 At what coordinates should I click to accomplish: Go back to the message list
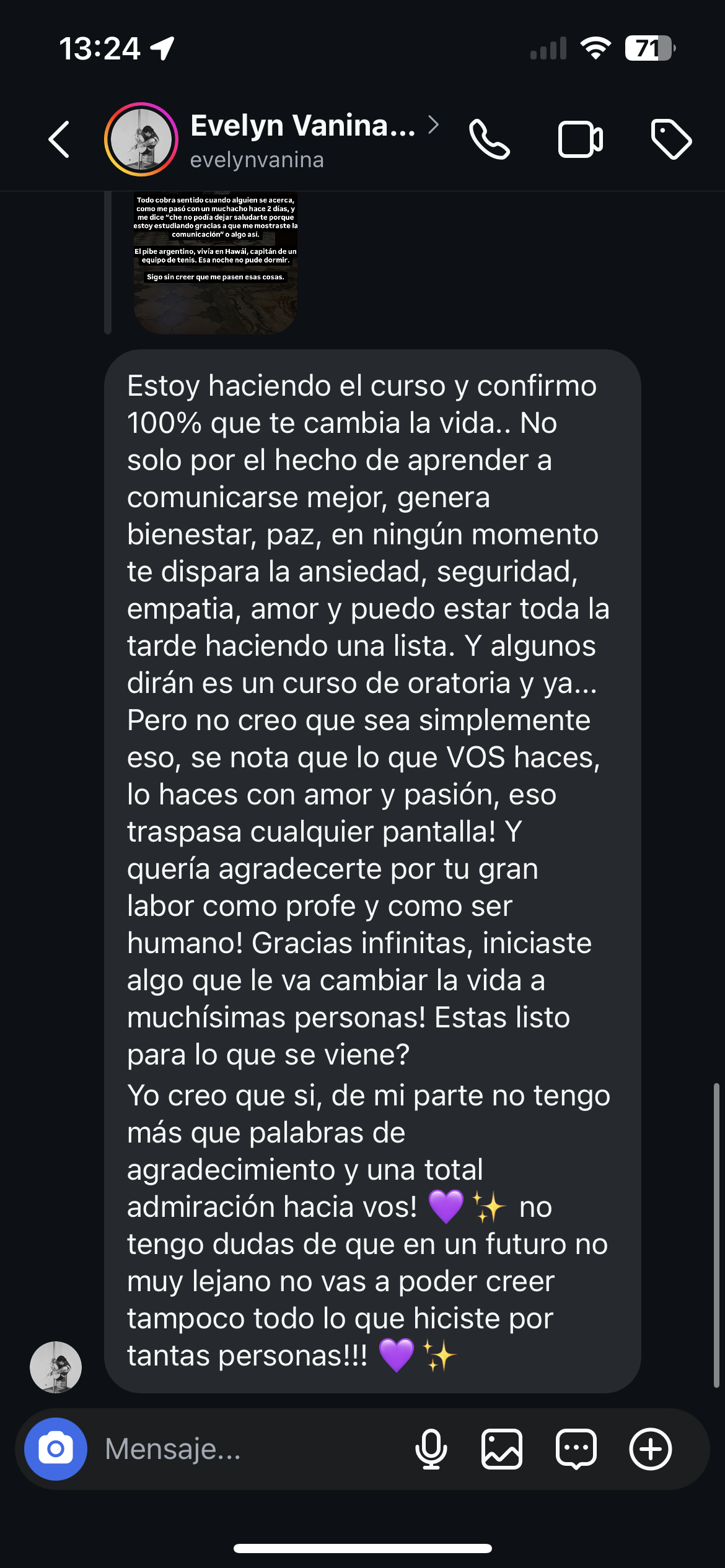pos(59,139)
